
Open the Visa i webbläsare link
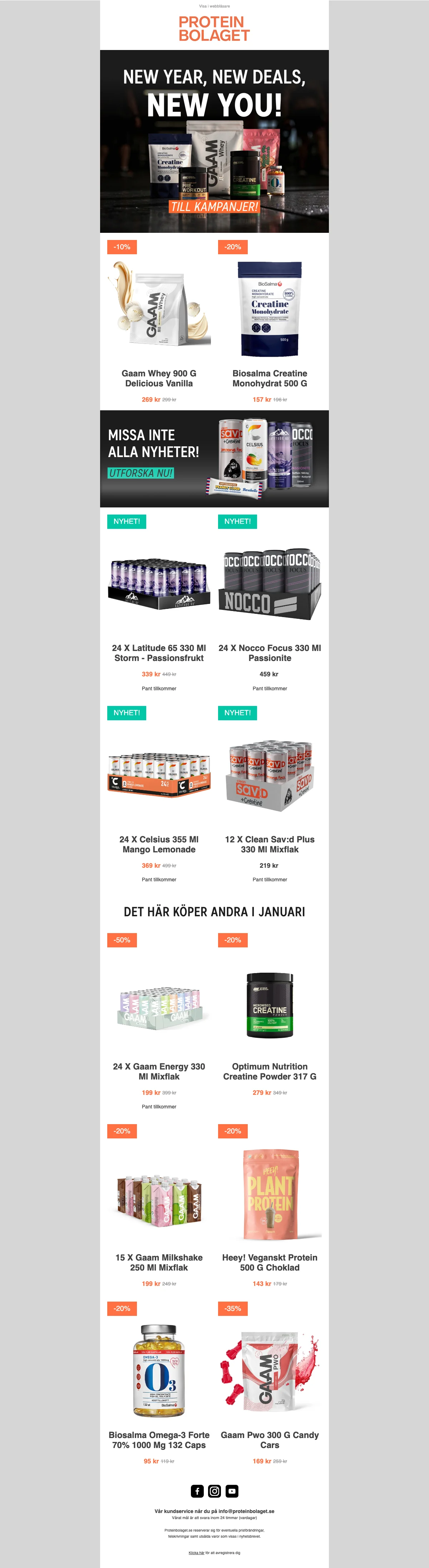point(214,6)
